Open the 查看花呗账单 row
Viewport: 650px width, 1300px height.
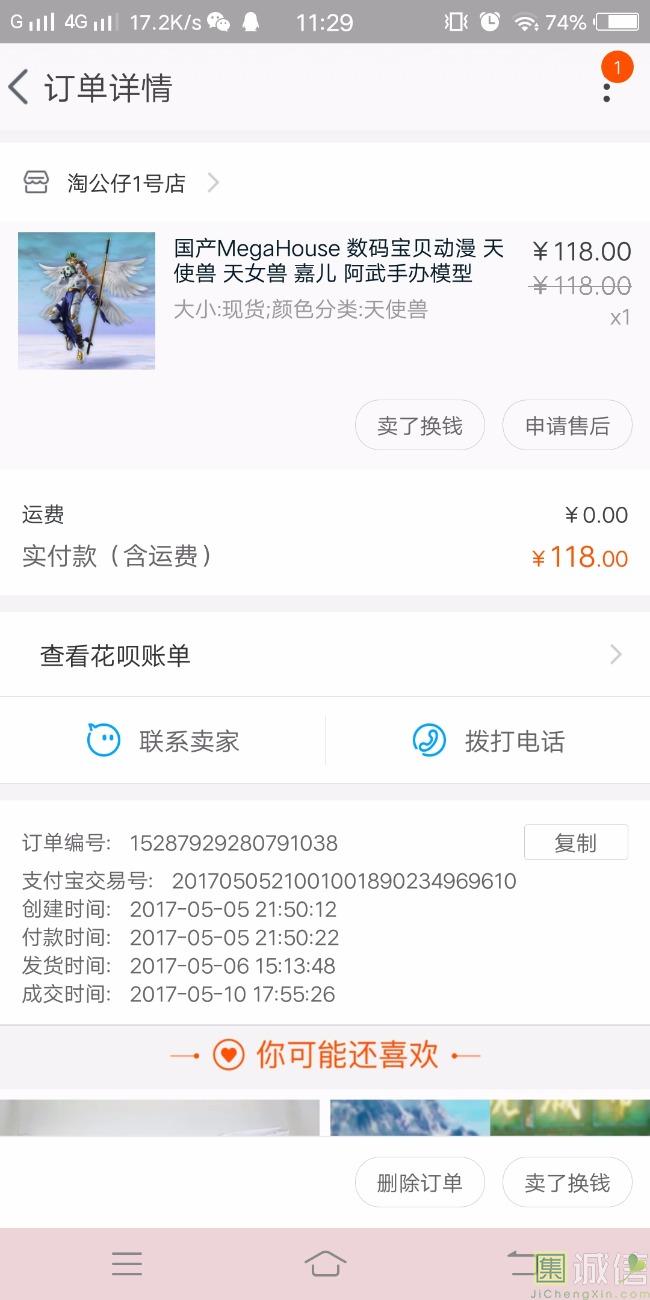point(325,656)
